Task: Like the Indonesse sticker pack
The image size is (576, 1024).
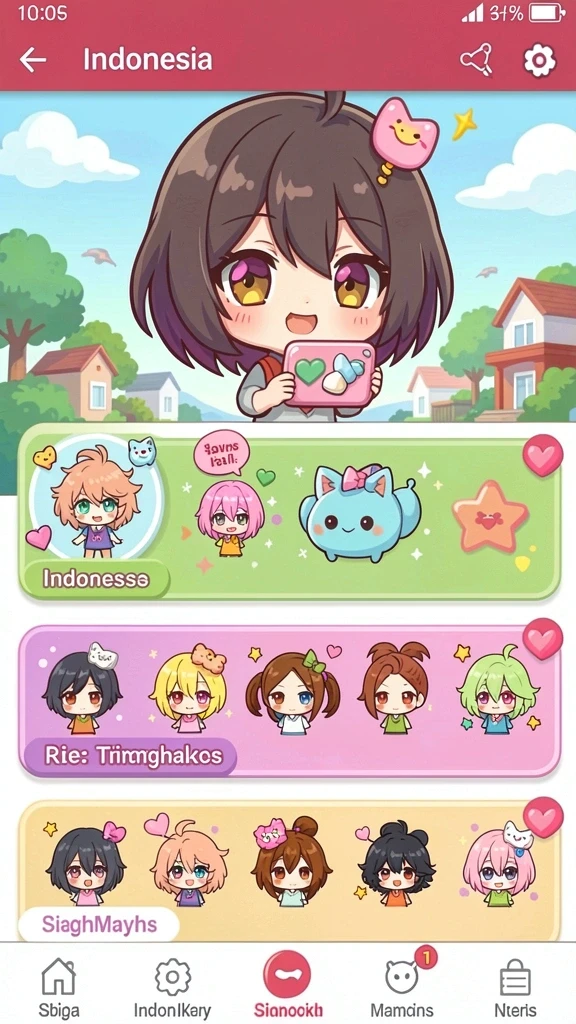Action: click(542, 455)
